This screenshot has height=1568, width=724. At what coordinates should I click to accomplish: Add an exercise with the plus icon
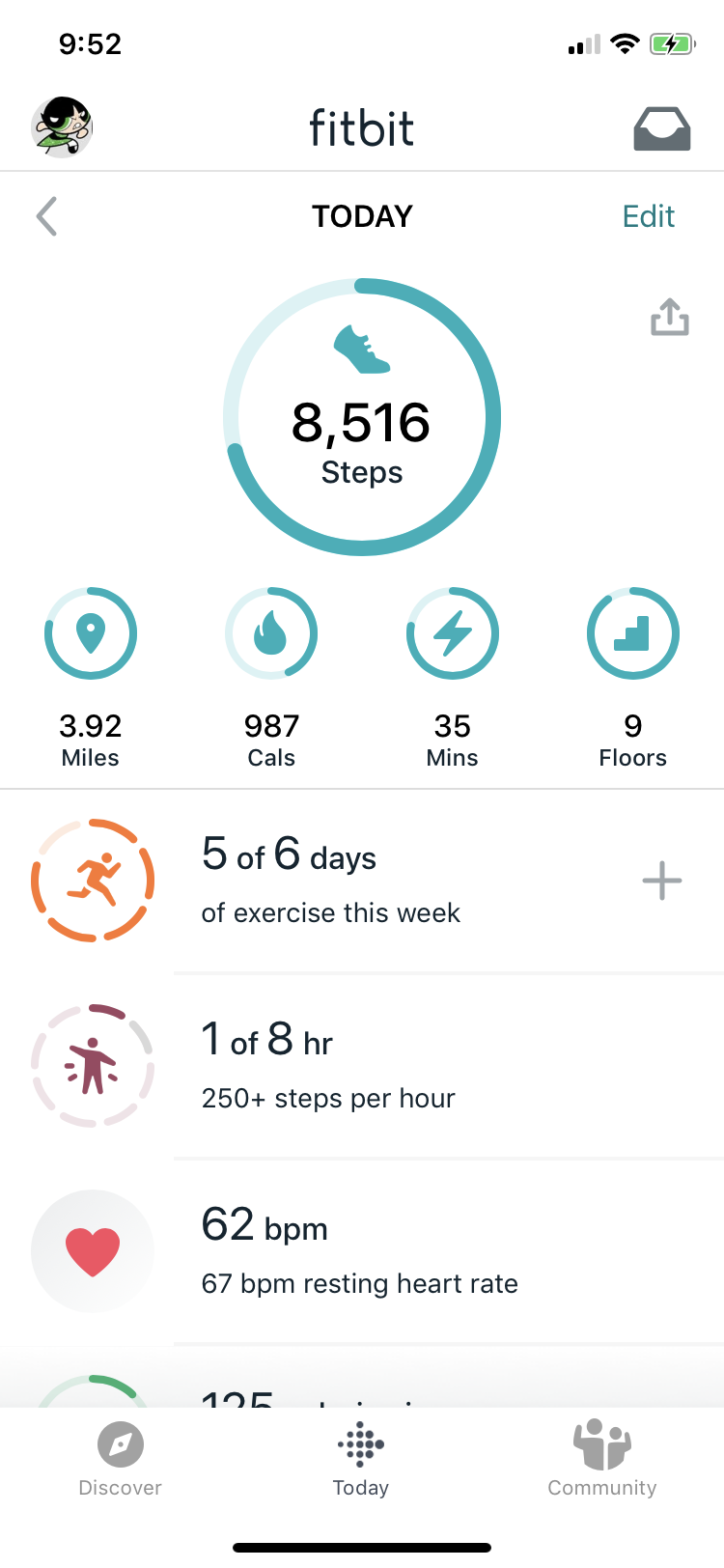click(662, 881)
